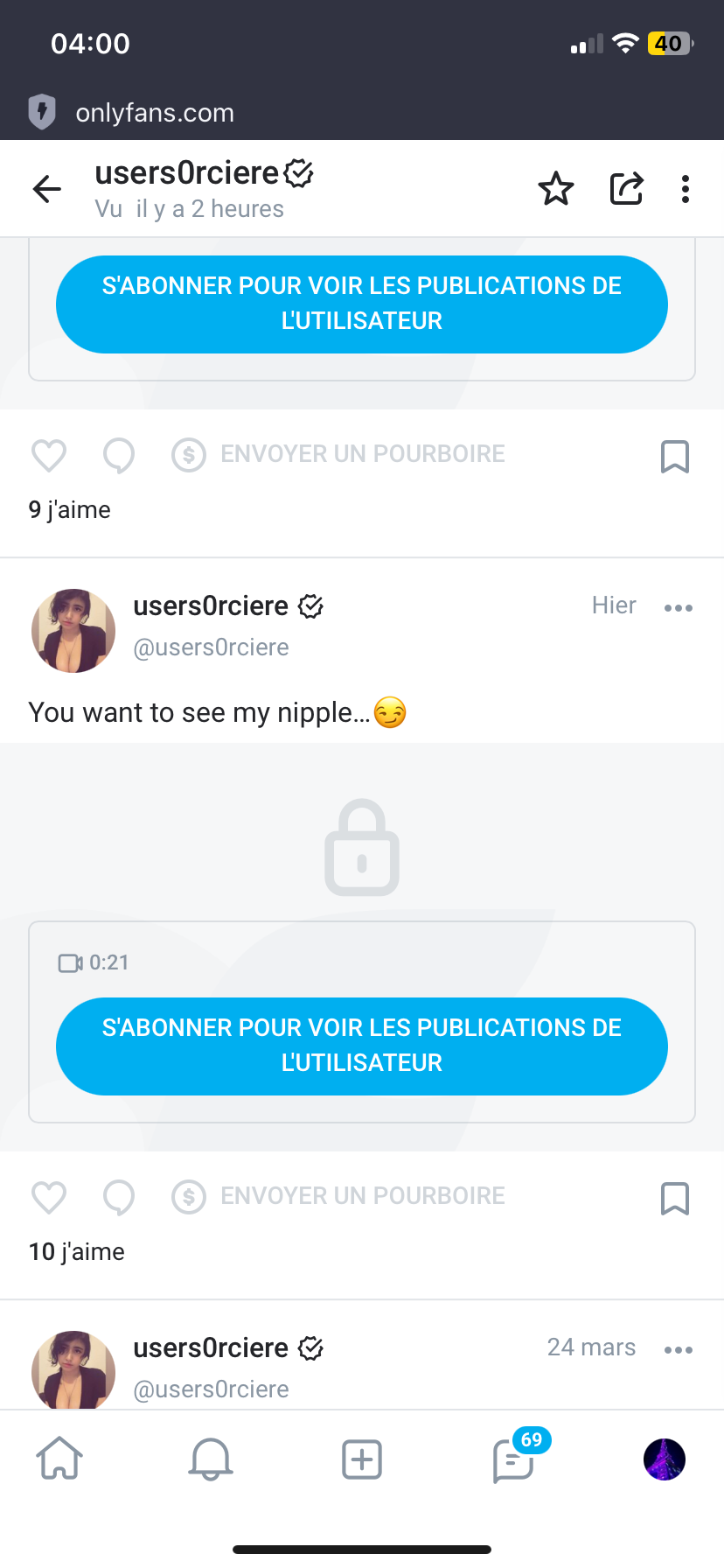The image size is (724, 1568).
Task: Share this profile from the header
Action: pyautogui.click(x=626, y=189)
